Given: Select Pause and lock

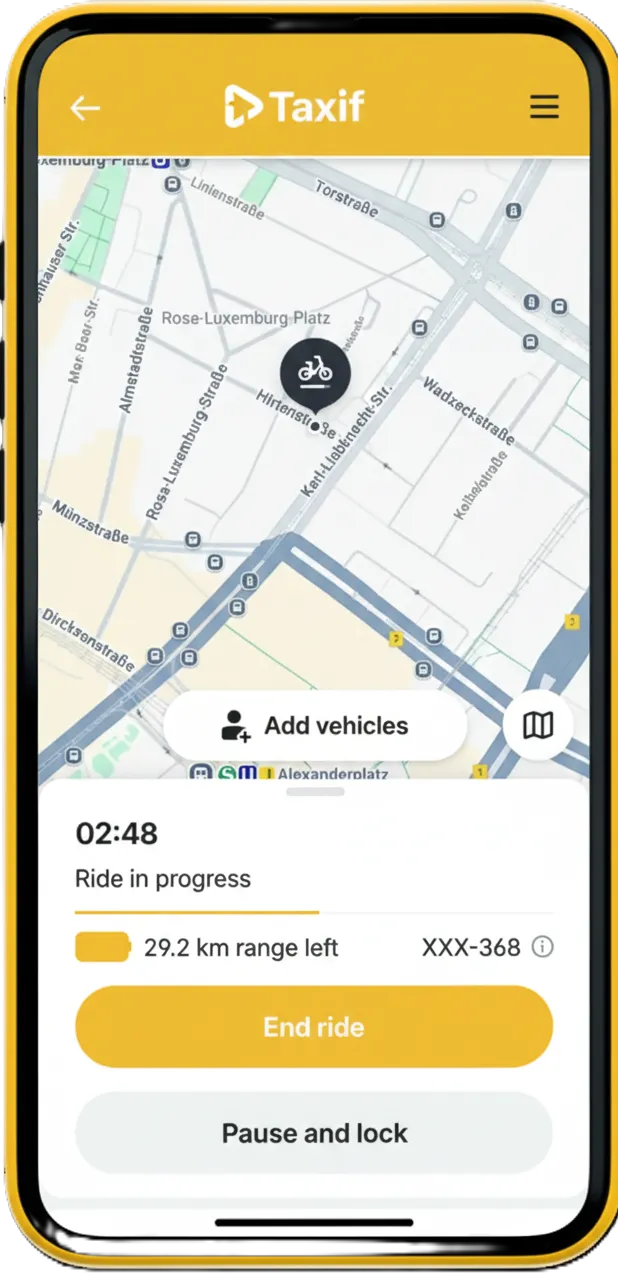Looking at the screenshot, I should 314,1133.
